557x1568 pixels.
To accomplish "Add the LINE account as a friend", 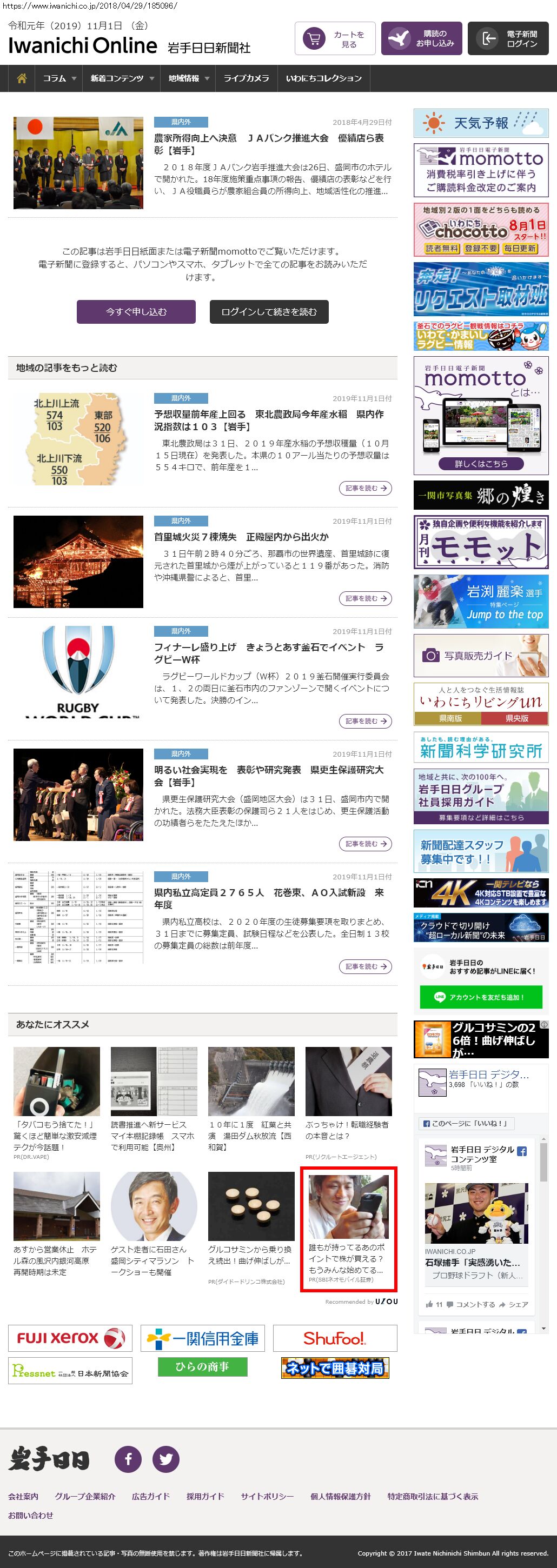I will [480, 997].
